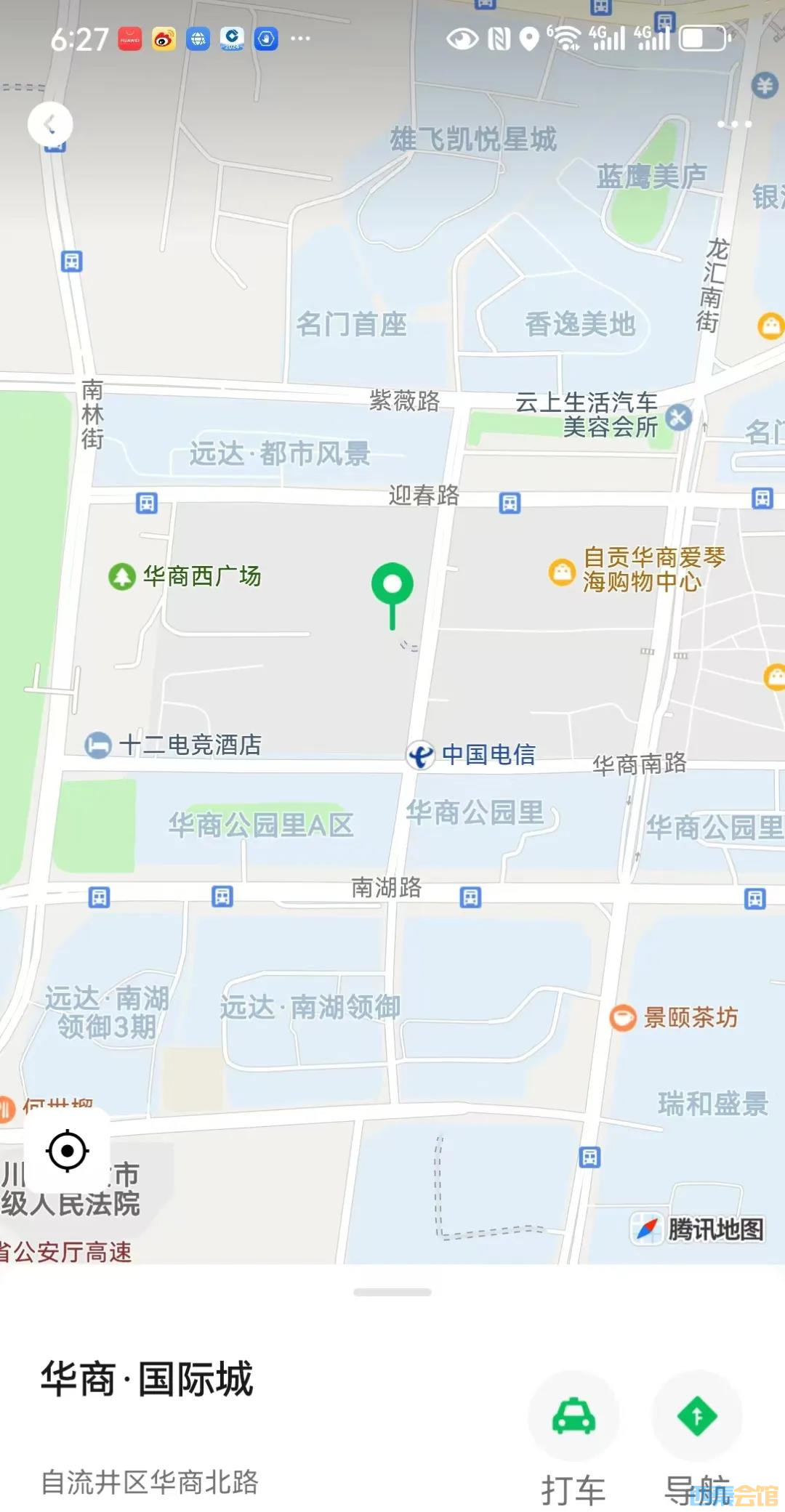Open the three-dot overflow menu
785x1512 pixels.
click(734, 124)
